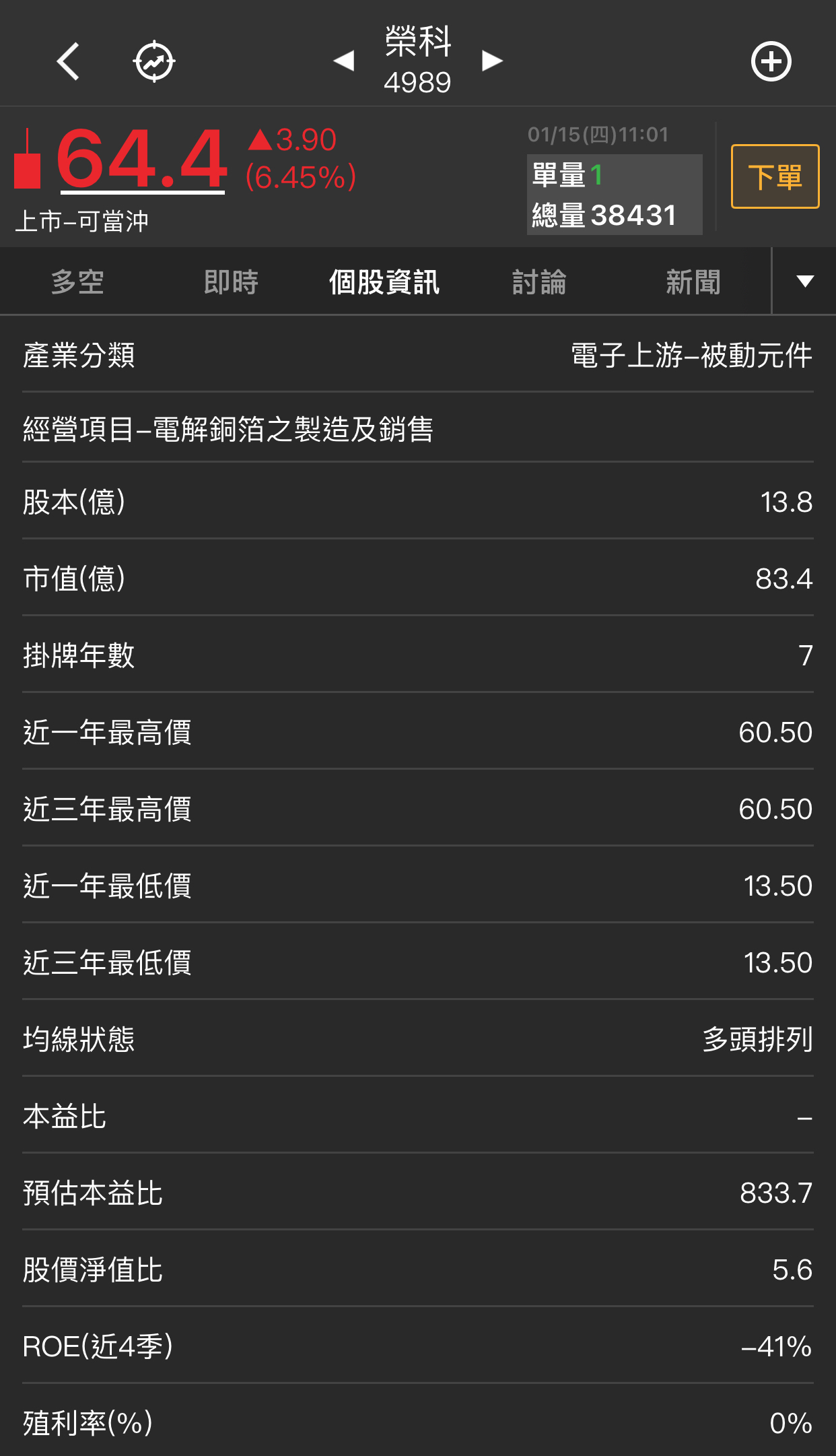This screenshot has width=836, height=1456.
Task: Tap the 下單 order button
Action: (x=775, y=176)
